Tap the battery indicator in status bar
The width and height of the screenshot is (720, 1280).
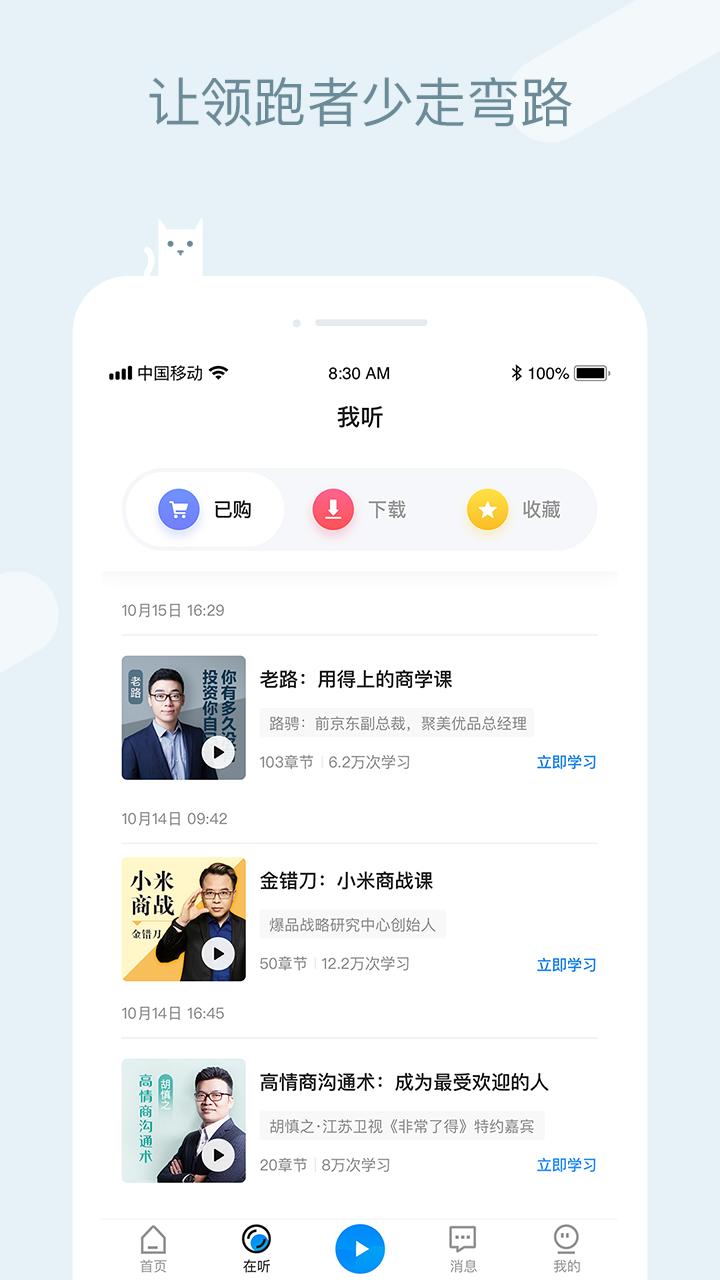[588, 373]
